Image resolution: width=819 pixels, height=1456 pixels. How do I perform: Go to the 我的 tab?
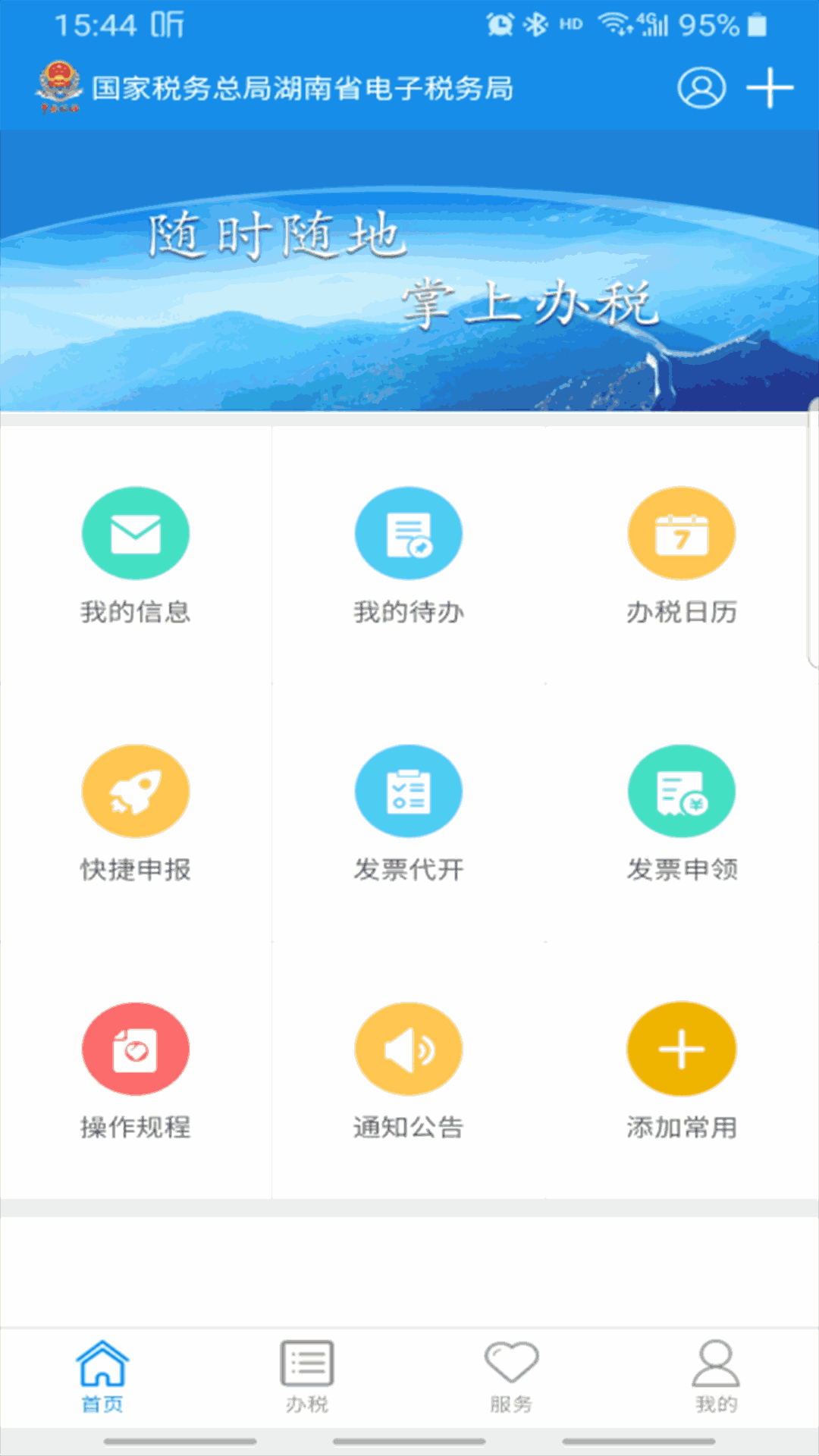[x=715, y=1376]
